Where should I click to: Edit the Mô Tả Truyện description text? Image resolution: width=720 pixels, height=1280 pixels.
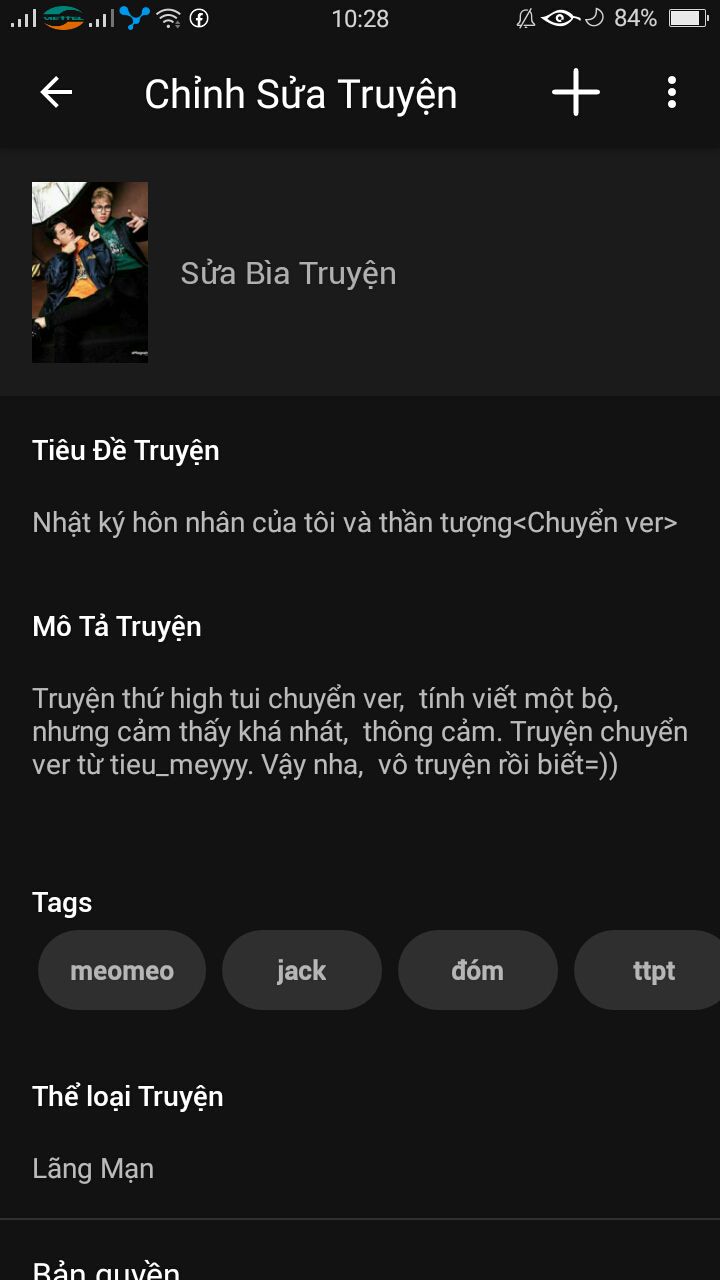359,732
